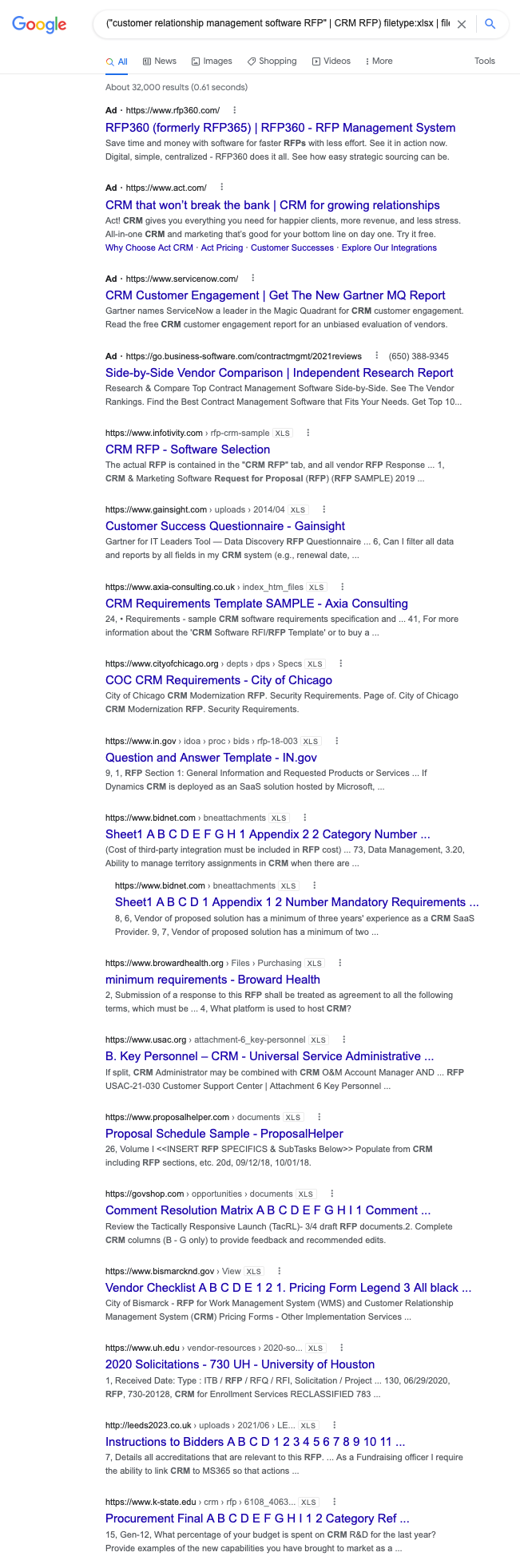Switch to the Shopping tab
This screenshot has height=1568, width=520.
click(x=272, y=61)
